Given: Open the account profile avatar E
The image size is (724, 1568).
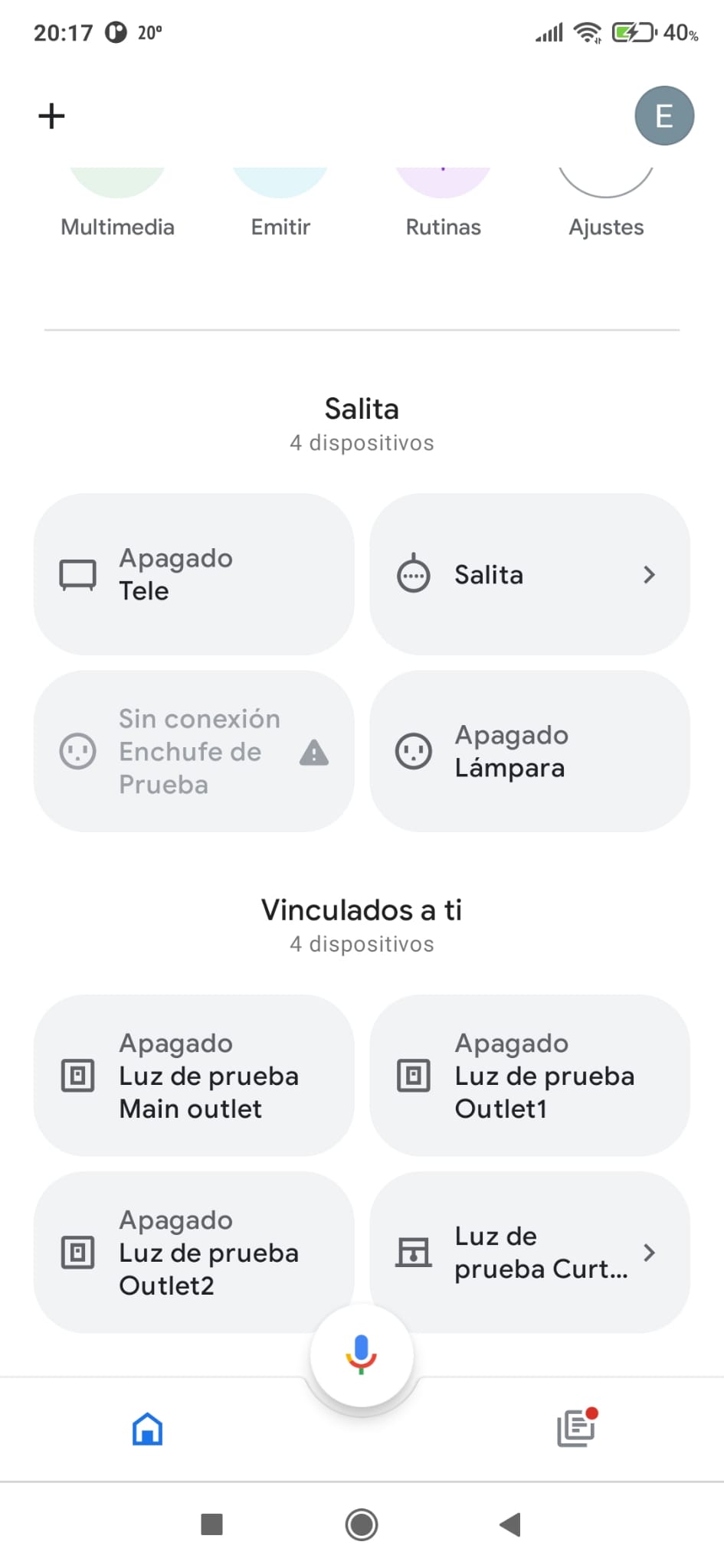Looking at the screenshot, I should 663,116.
